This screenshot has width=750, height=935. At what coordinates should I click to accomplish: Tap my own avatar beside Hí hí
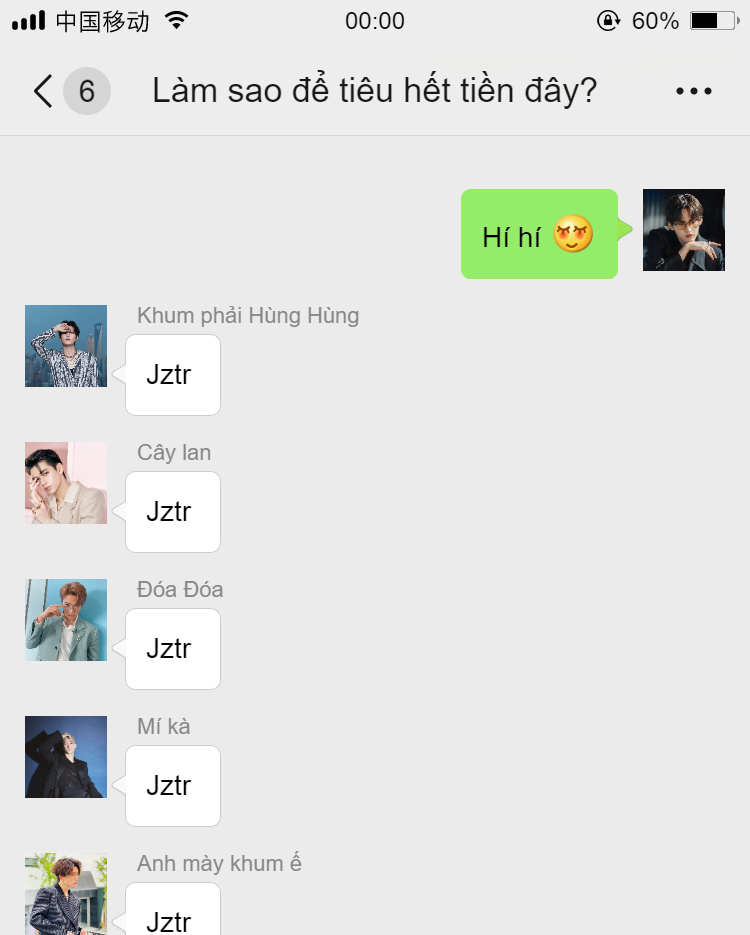click(x=683, y=230)
